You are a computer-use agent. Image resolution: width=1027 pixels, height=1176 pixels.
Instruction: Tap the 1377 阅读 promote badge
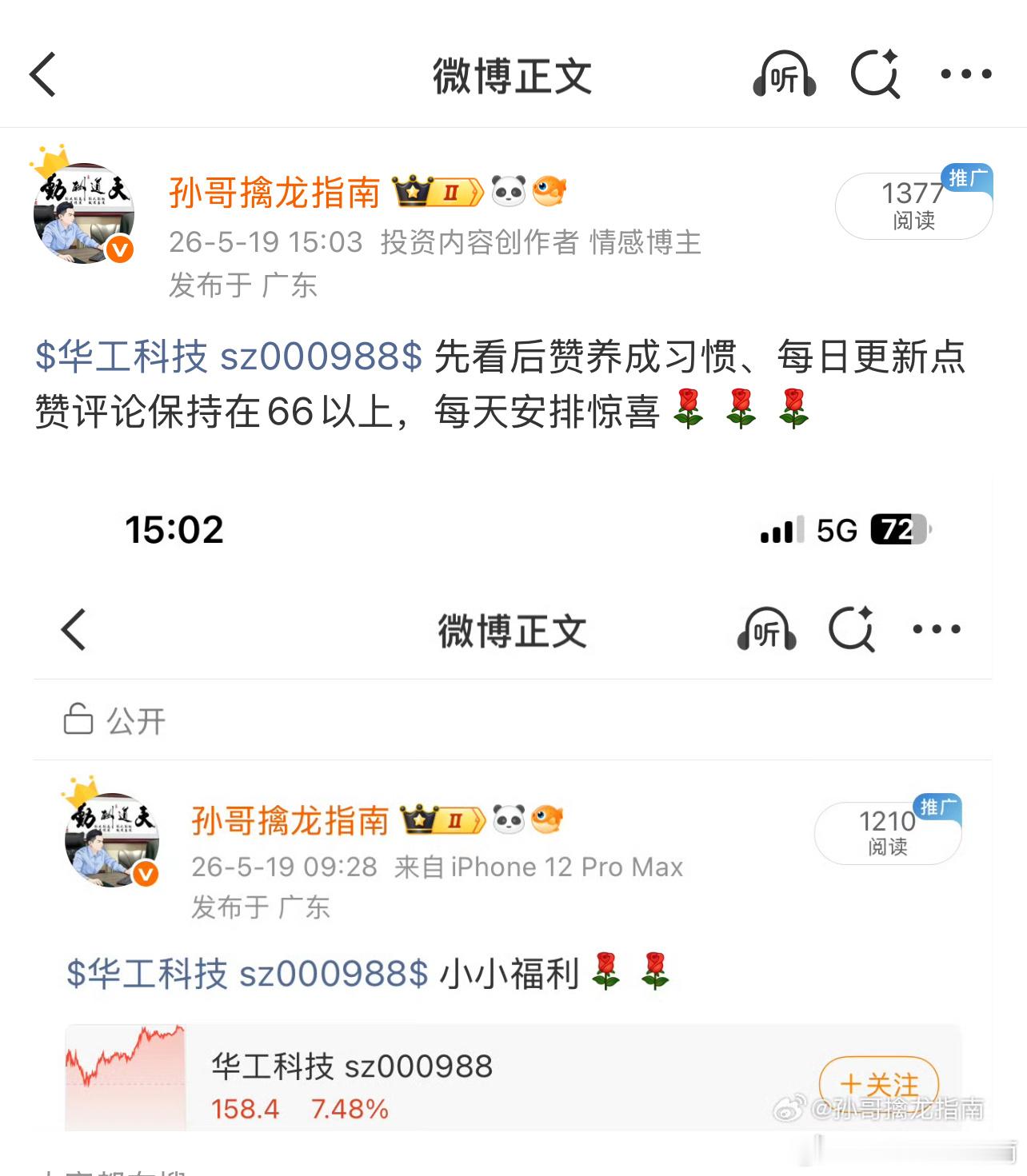pos(913,204)
